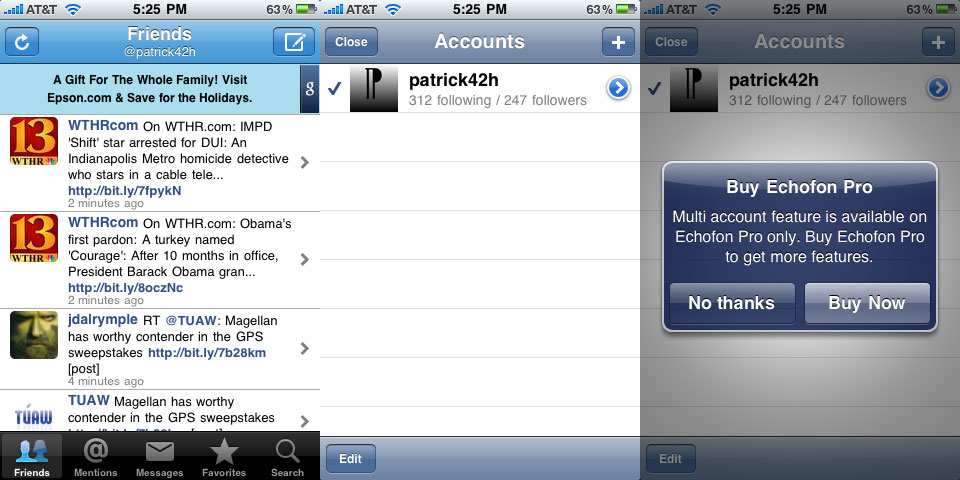Image resolution: width=960 pixels, height=480 pixels.
Task: Tap Close on the undimmed Accounts screen
Action: (351, 42)
